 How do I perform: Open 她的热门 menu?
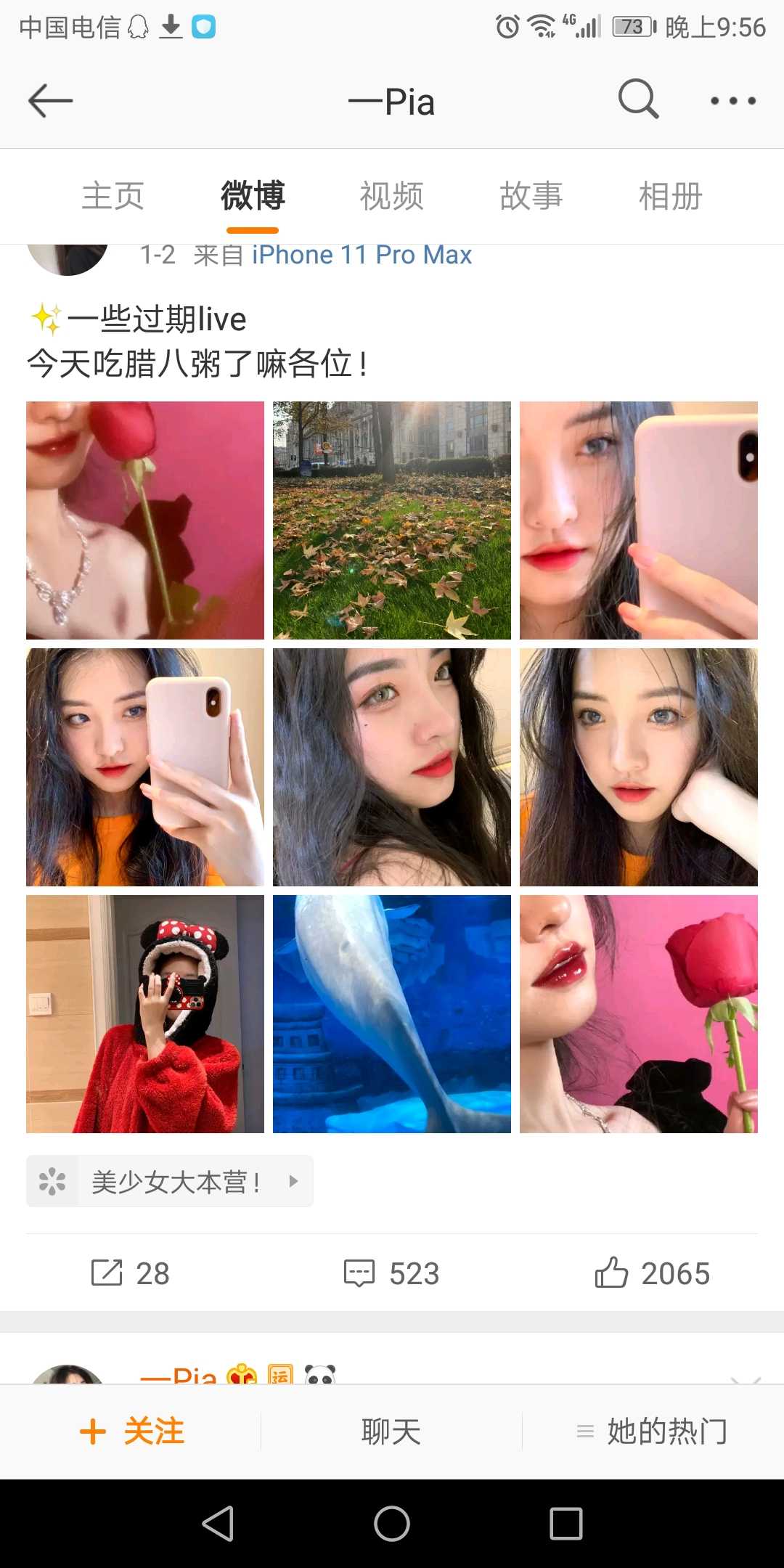(653, 1432)
